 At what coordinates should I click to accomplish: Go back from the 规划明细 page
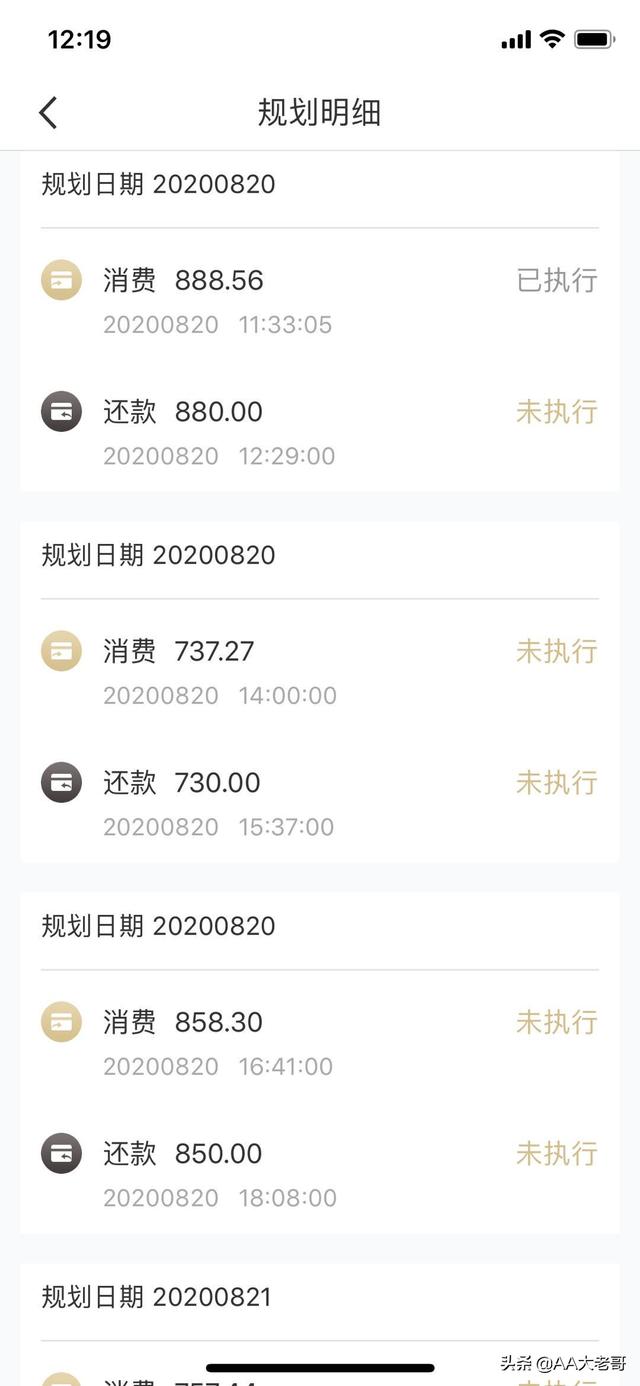click(48, 113)
